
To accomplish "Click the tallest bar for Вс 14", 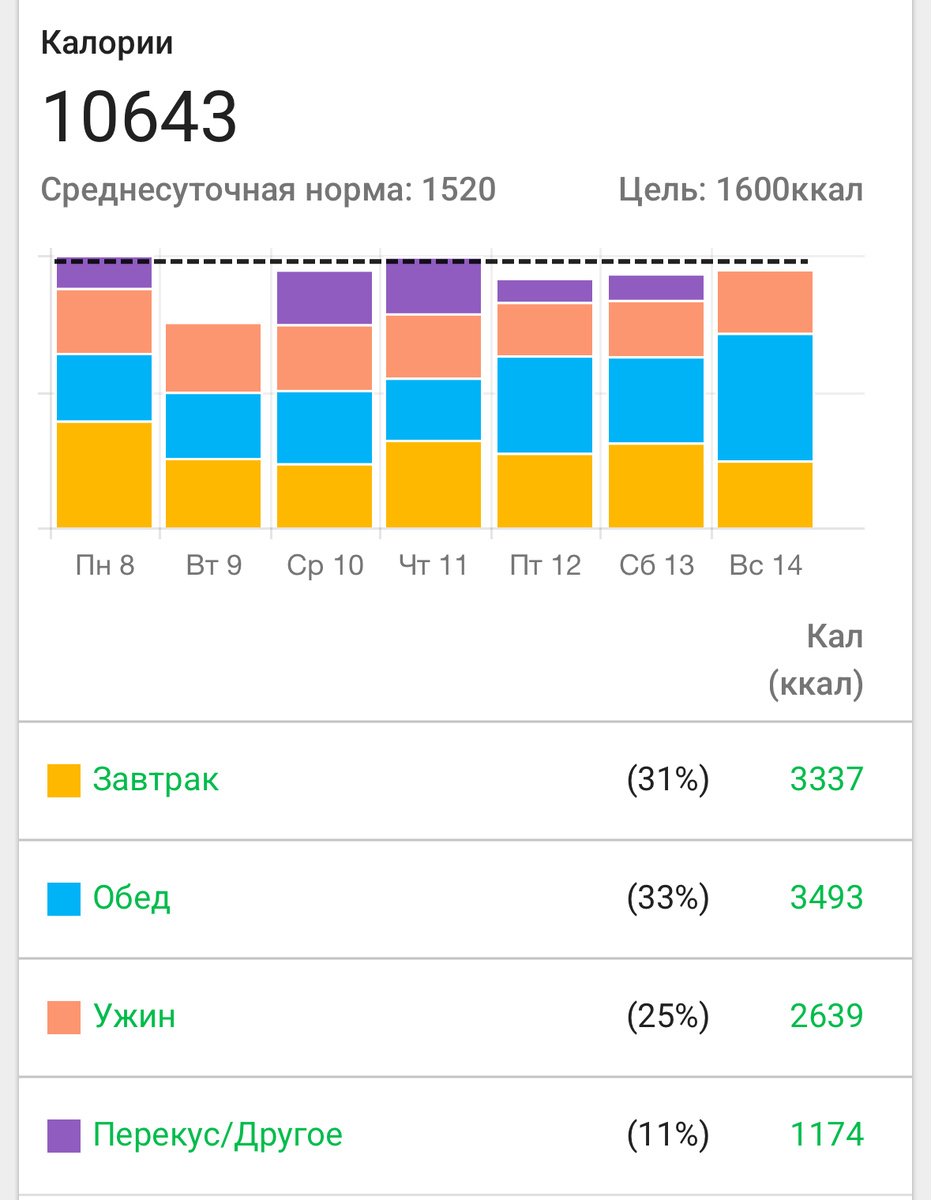I will pos(764,400).
